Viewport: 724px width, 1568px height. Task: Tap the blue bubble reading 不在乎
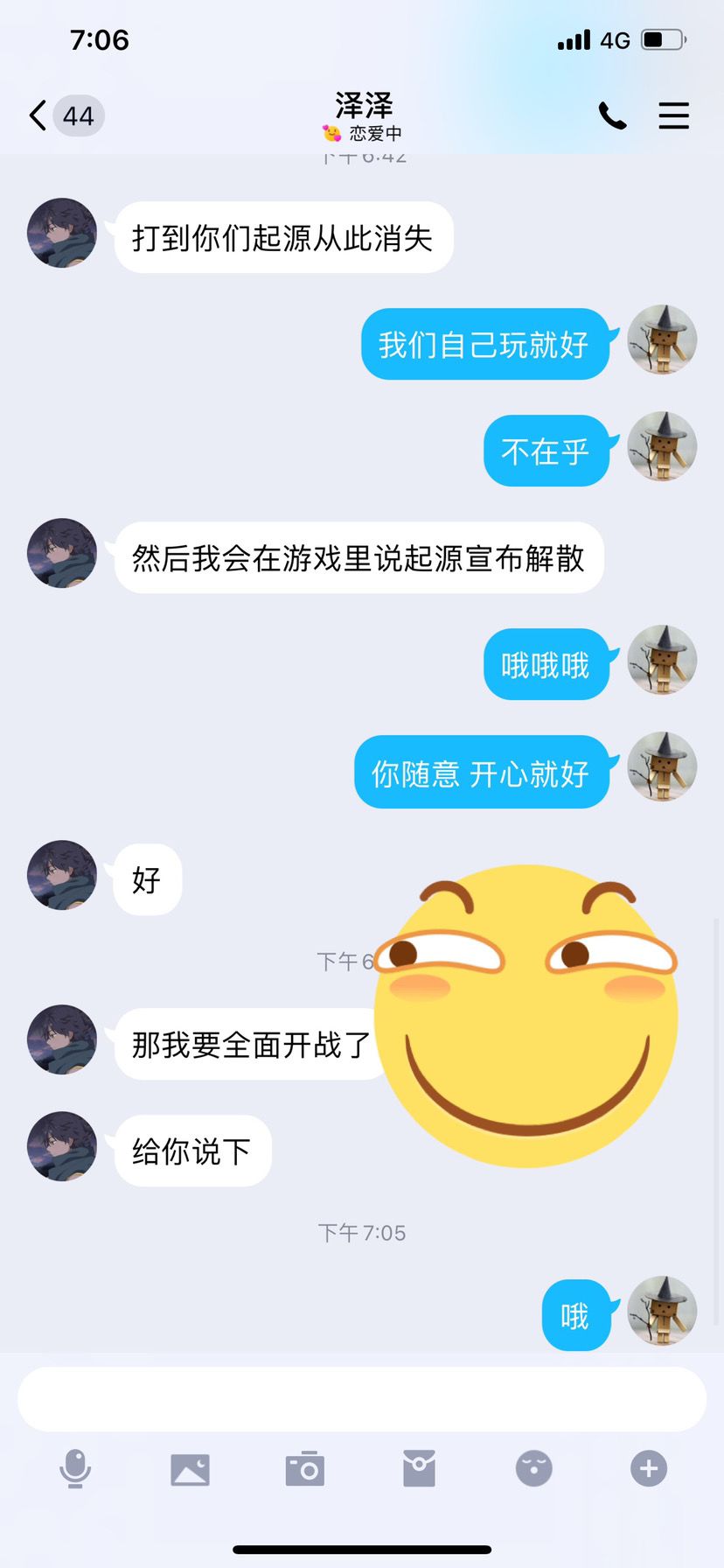click(546, 451)
